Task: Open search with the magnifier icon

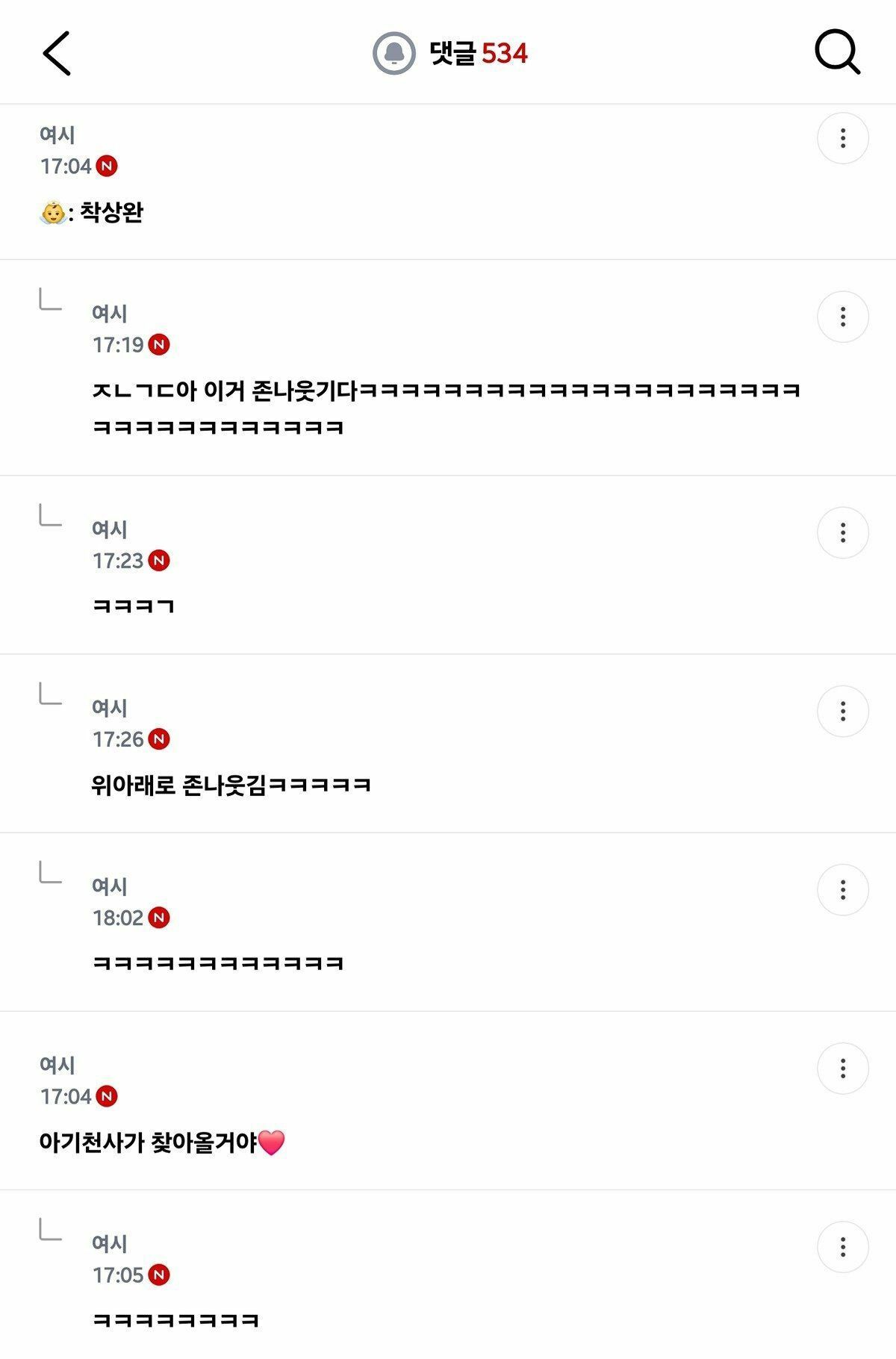Action: pyautogui.click(x=837, y=52)
